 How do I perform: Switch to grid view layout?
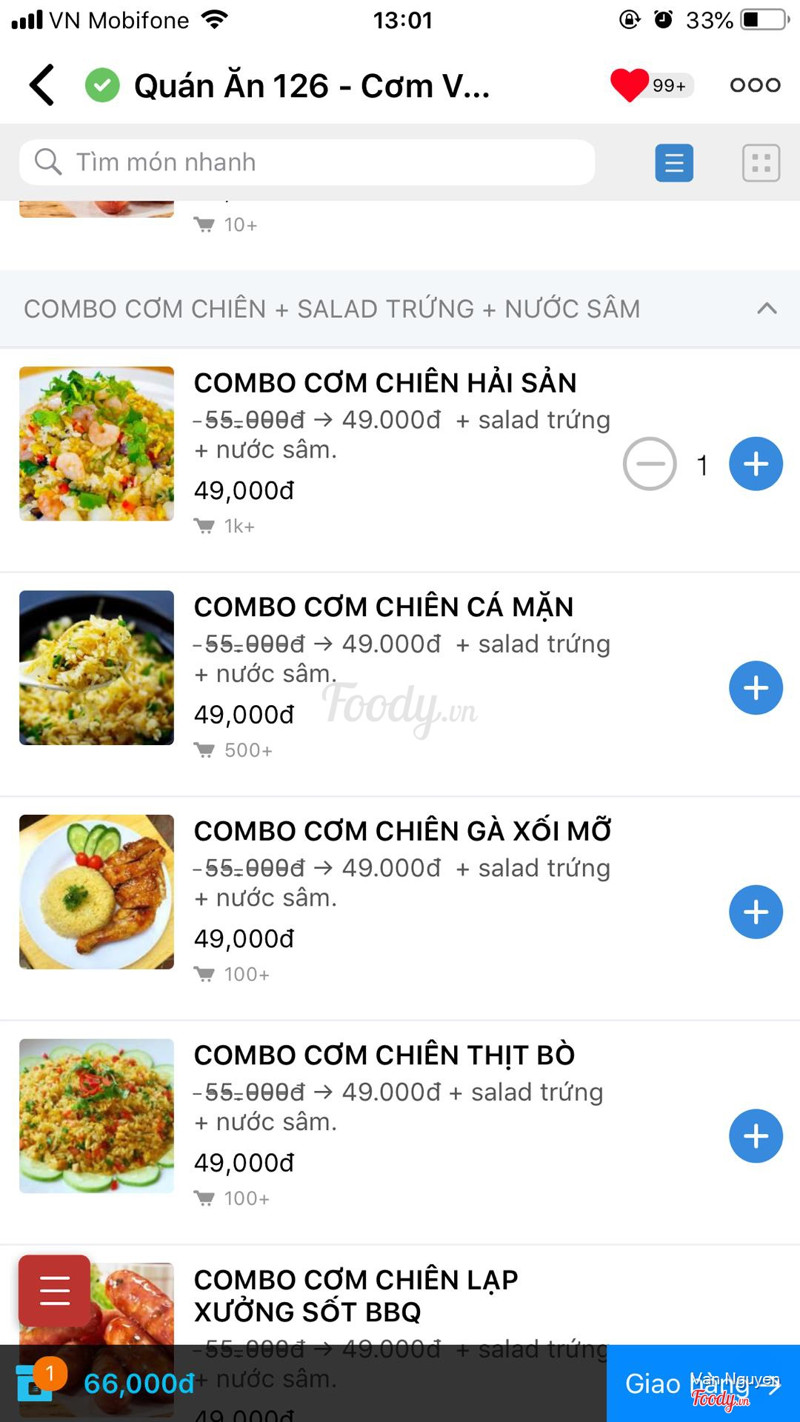coord(761,163)
